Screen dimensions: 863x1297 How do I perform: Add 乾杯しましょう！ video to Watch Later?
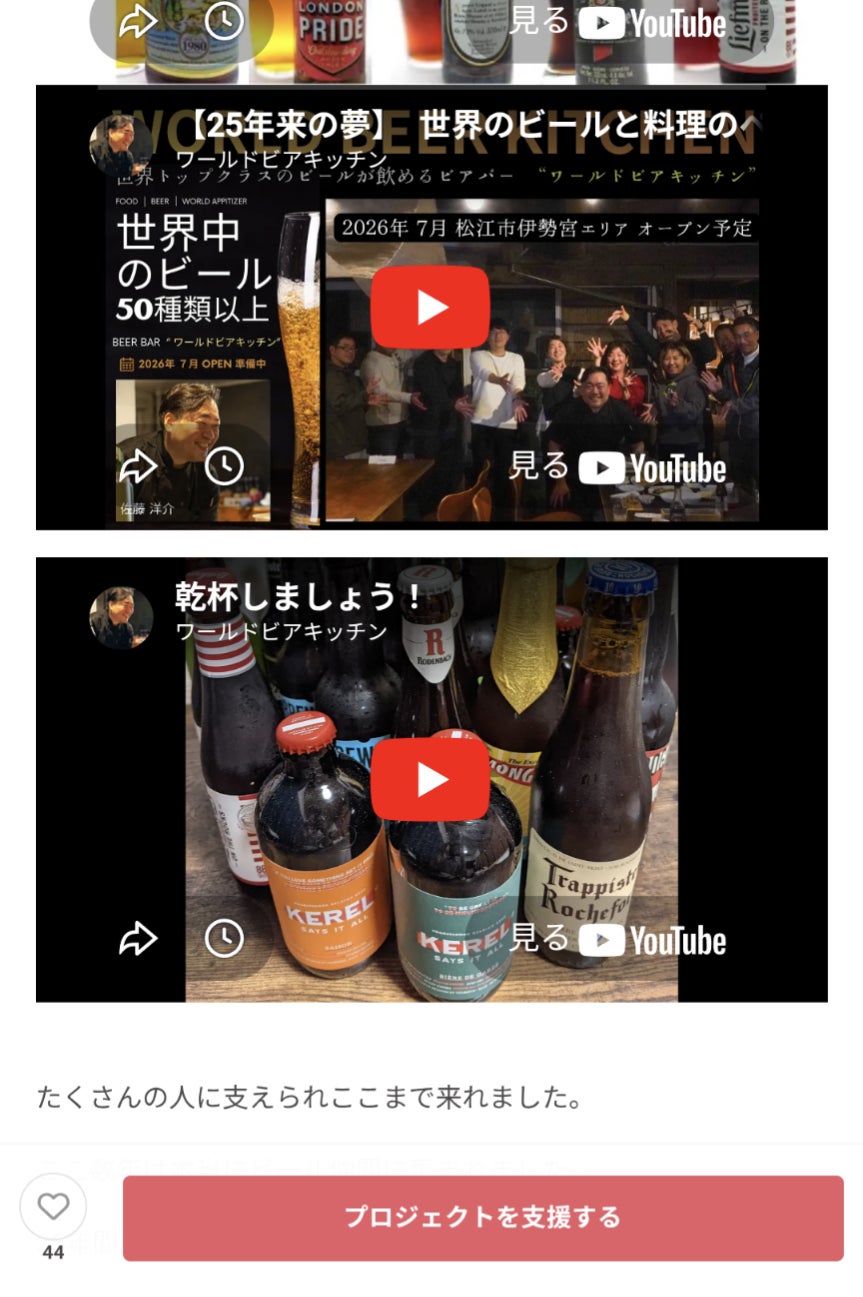point(224,938)
